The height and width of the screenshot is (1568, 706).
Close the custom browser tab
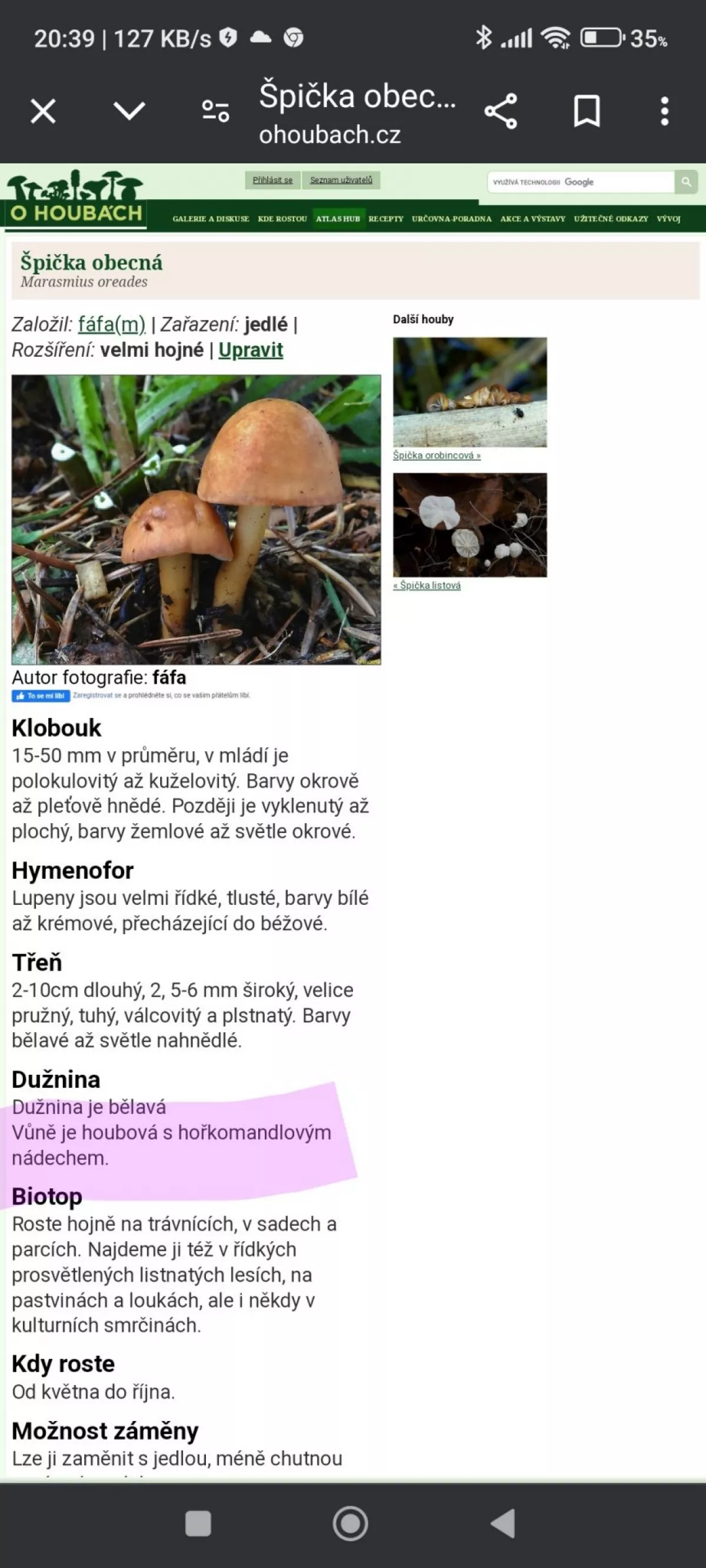point(44,111)
